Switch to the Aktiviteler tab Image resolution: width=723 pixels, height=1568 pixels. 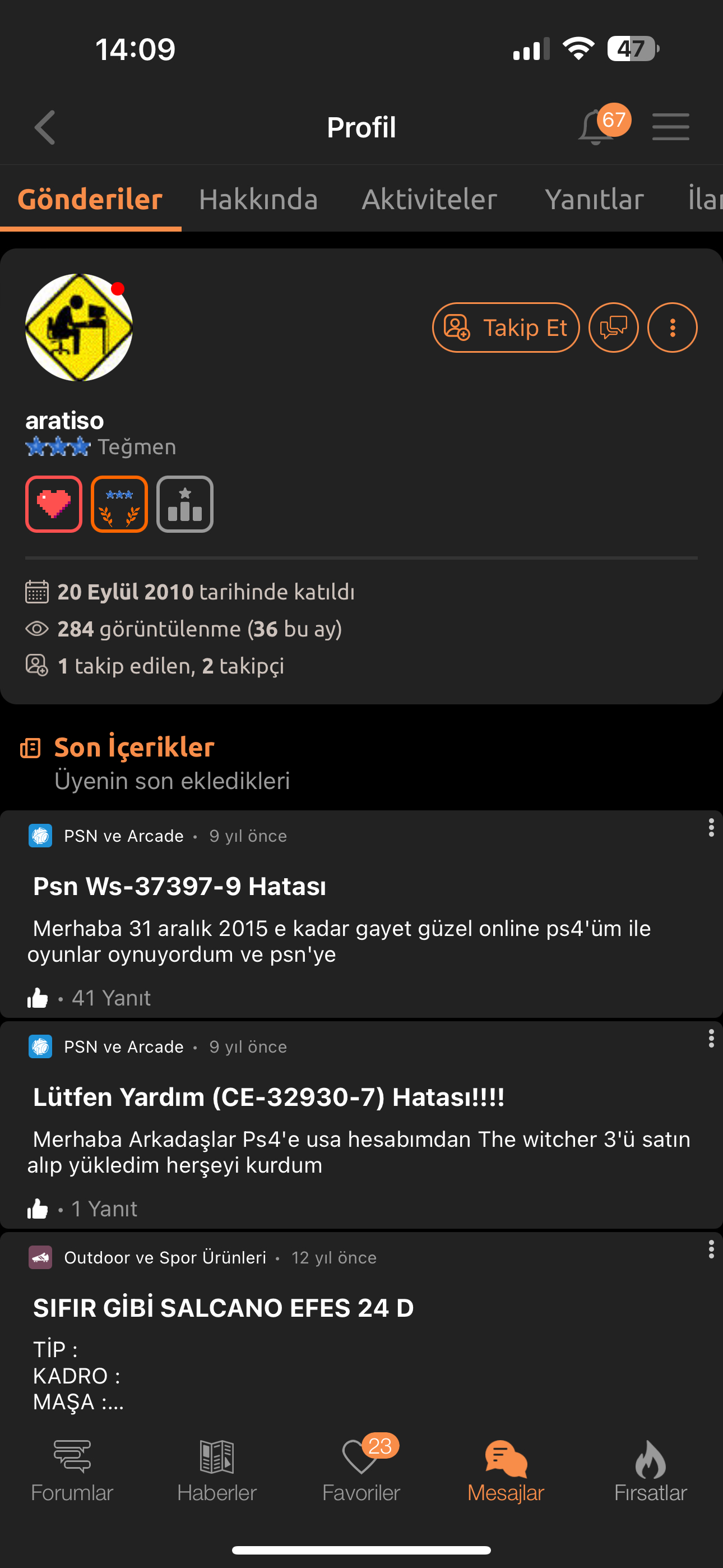pos(429,200)
